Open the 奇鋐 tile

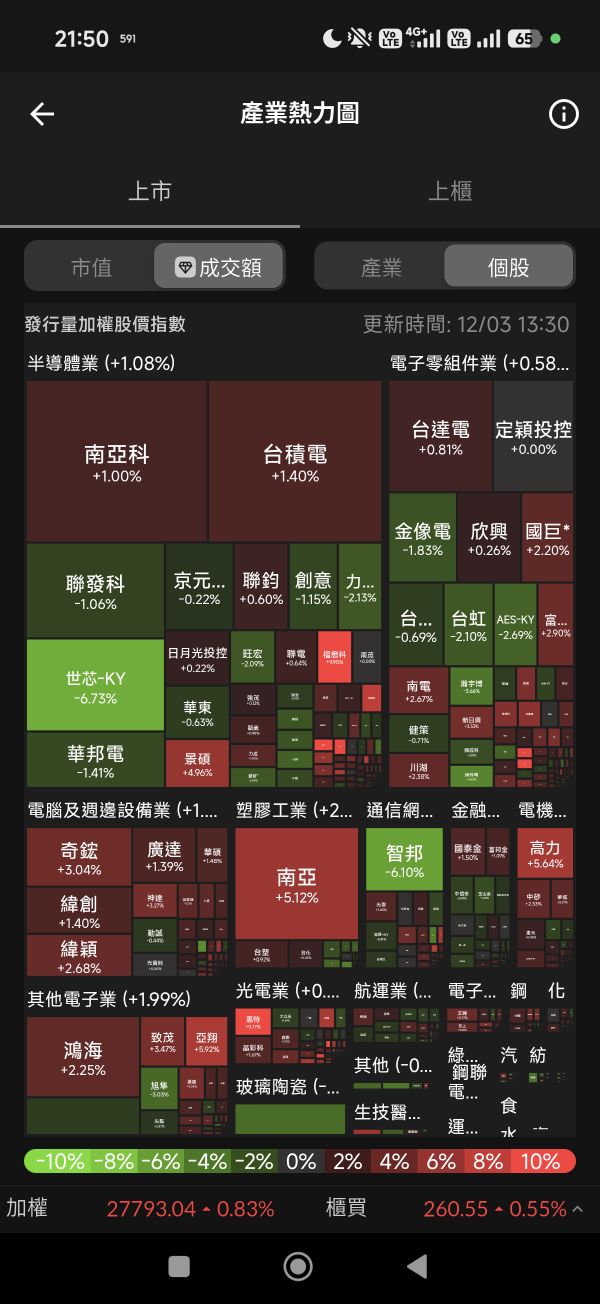click(79, 857)
